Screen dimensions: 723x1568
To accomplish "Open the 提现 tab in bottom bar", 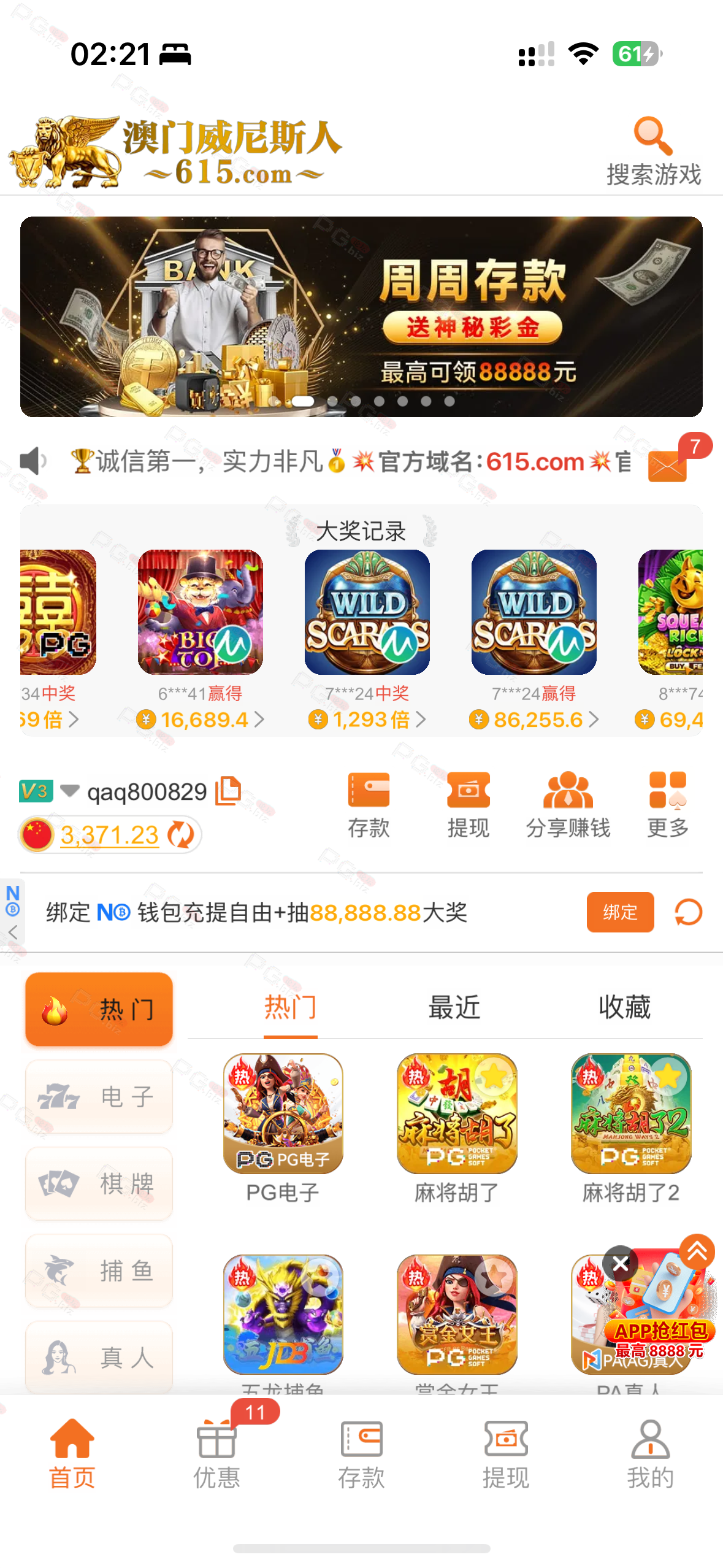I will 505,1451.
